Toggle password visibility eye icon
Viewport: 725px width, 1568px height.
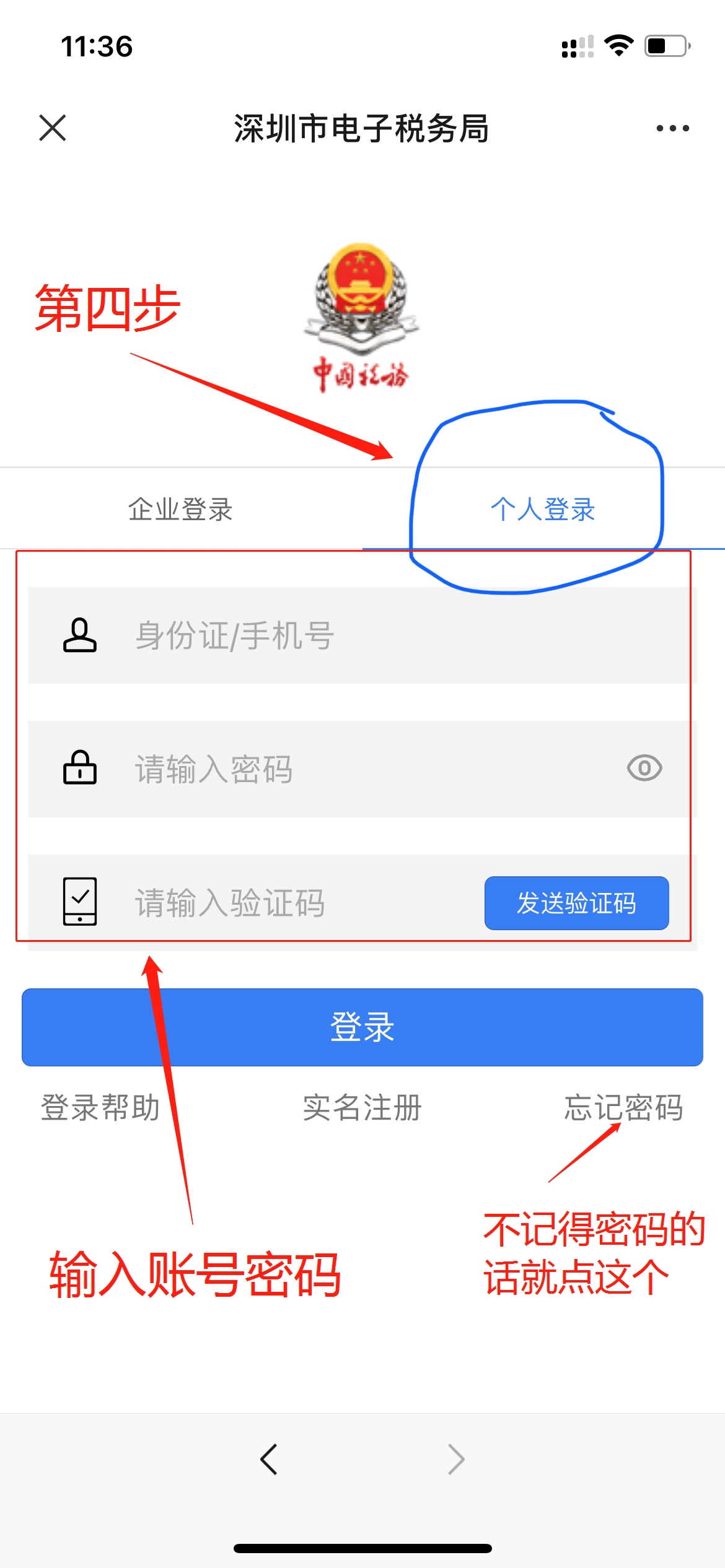click(x=644, y=769)
